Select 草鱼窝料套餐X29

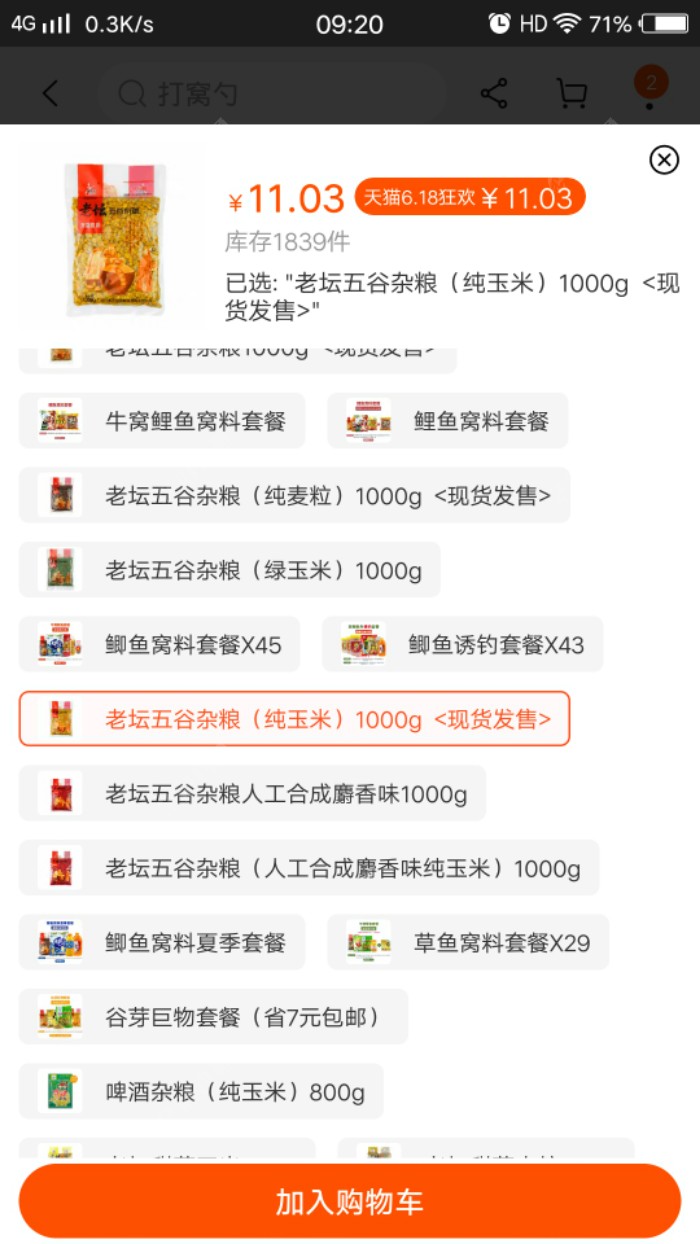pos(467,943)
